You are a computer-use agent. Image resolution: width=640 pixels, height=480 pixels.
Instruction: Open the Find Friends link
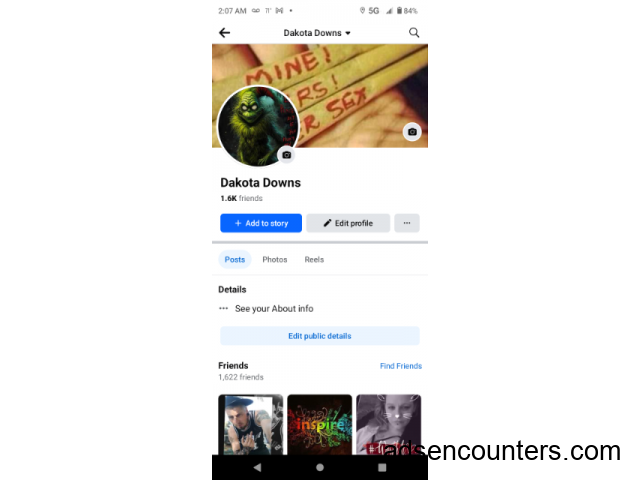[401, 366]
